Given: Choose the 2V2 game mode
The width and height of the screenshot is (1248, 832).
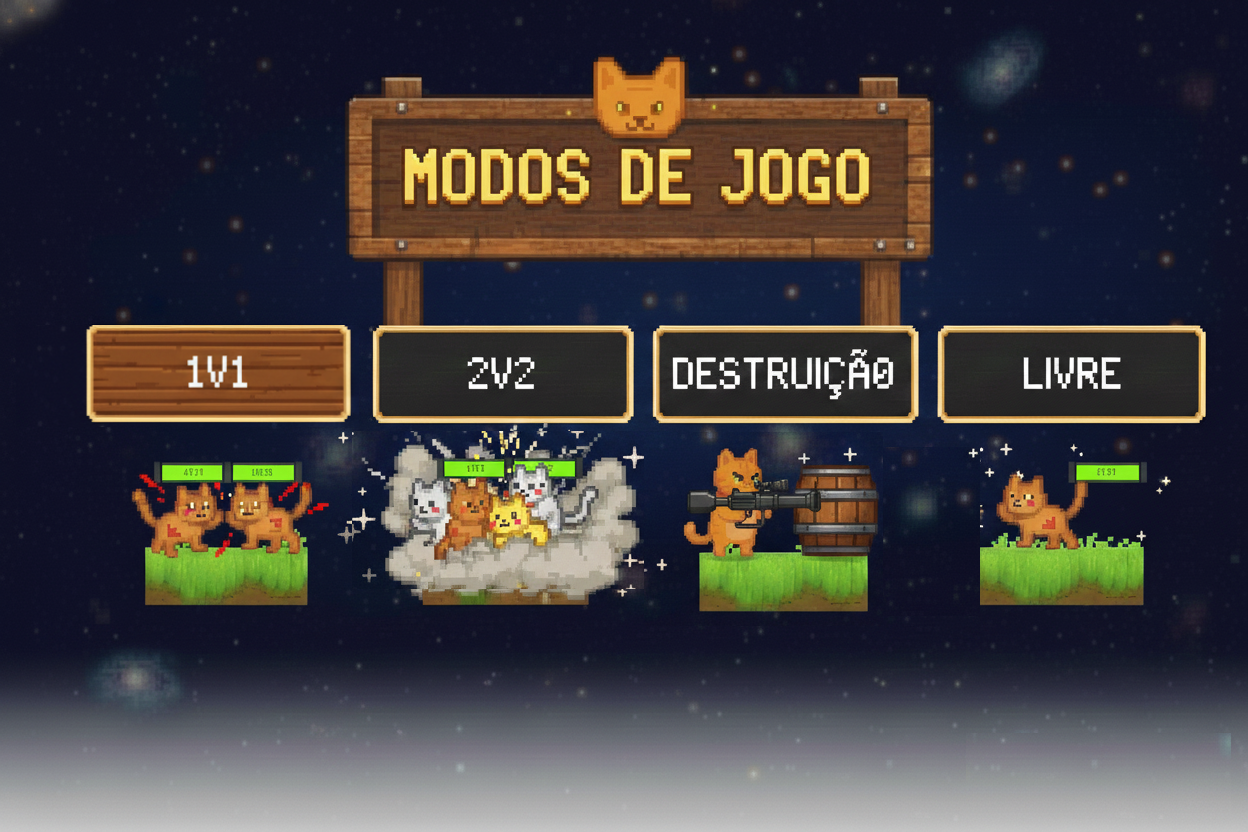Looking at the screenshot, I should coord(503,373).
